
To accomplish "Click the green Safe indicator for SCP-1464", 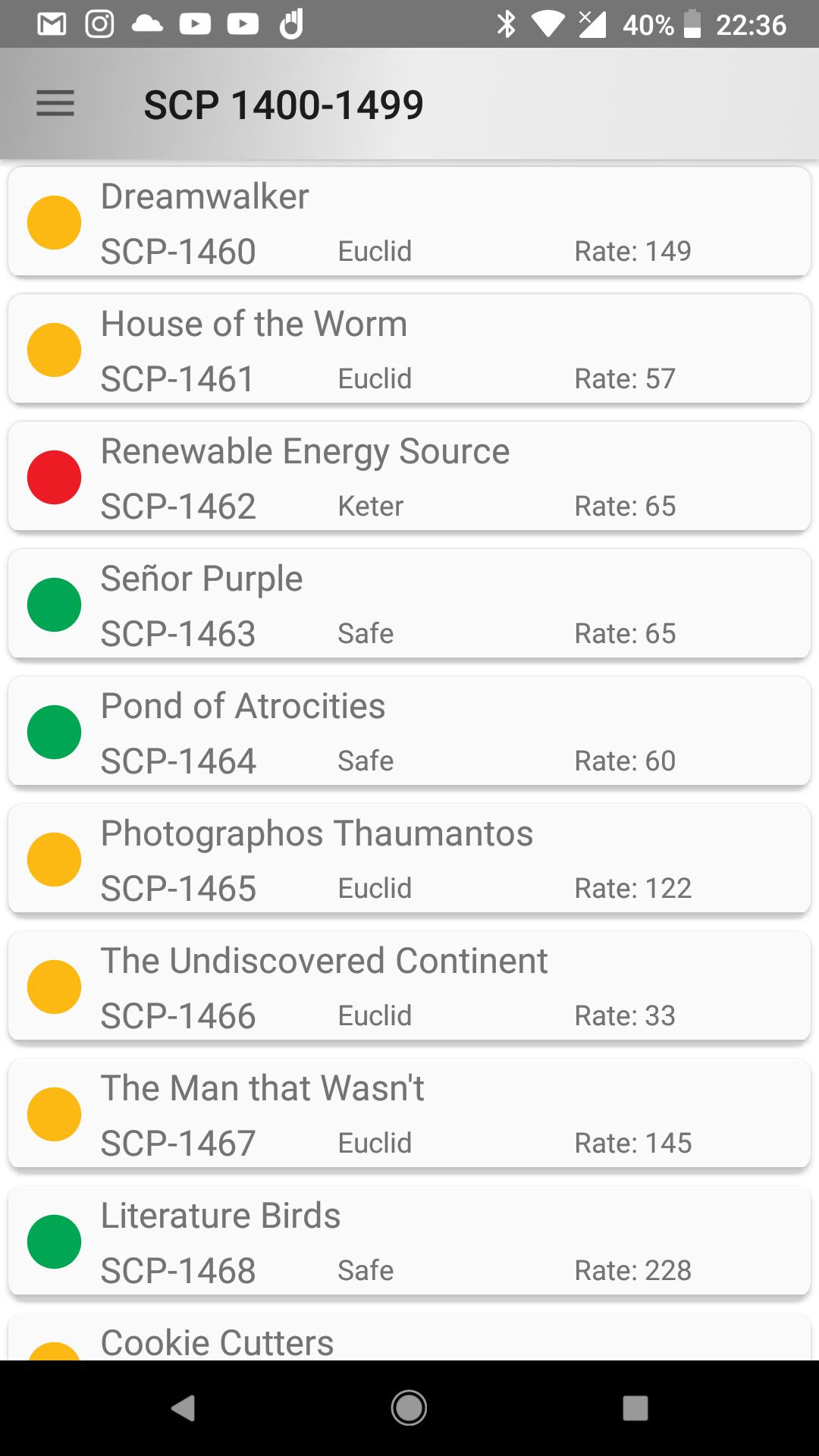I will (54, 731).
